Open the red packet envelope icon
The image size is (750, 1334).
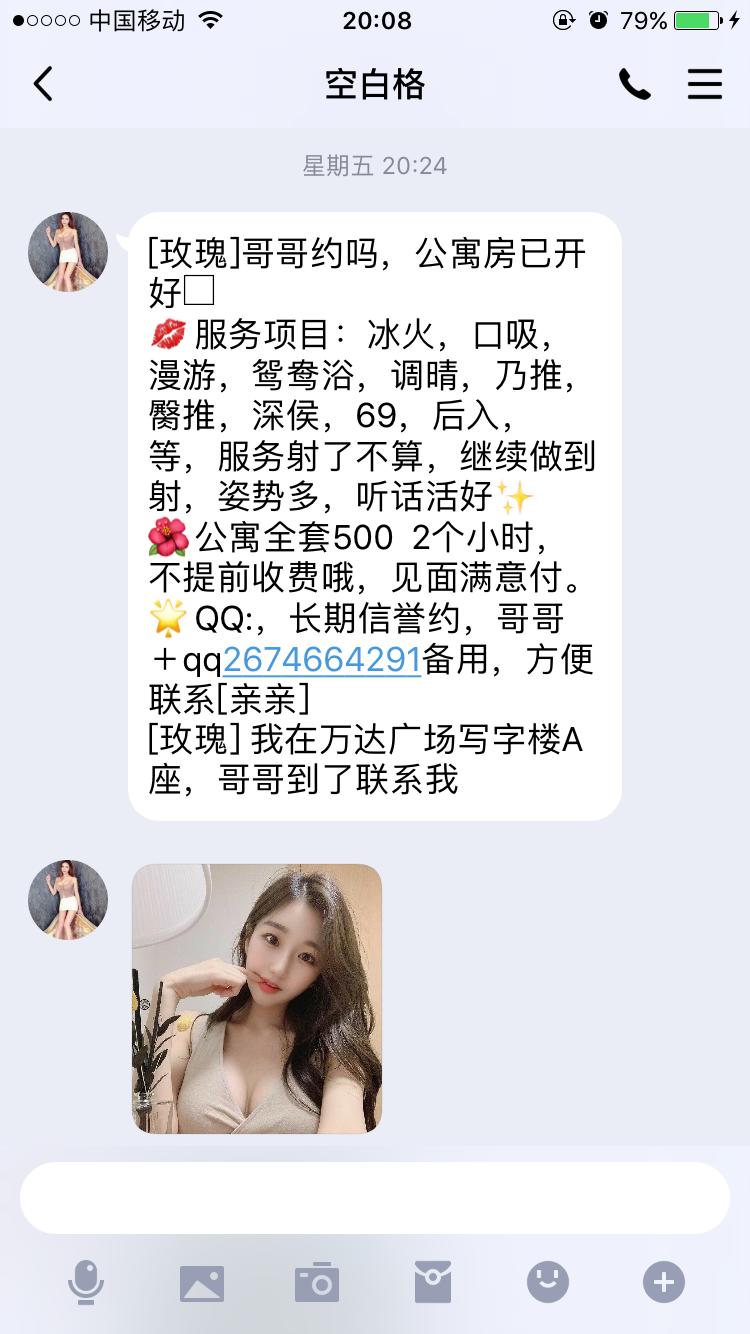[432, 1281]
